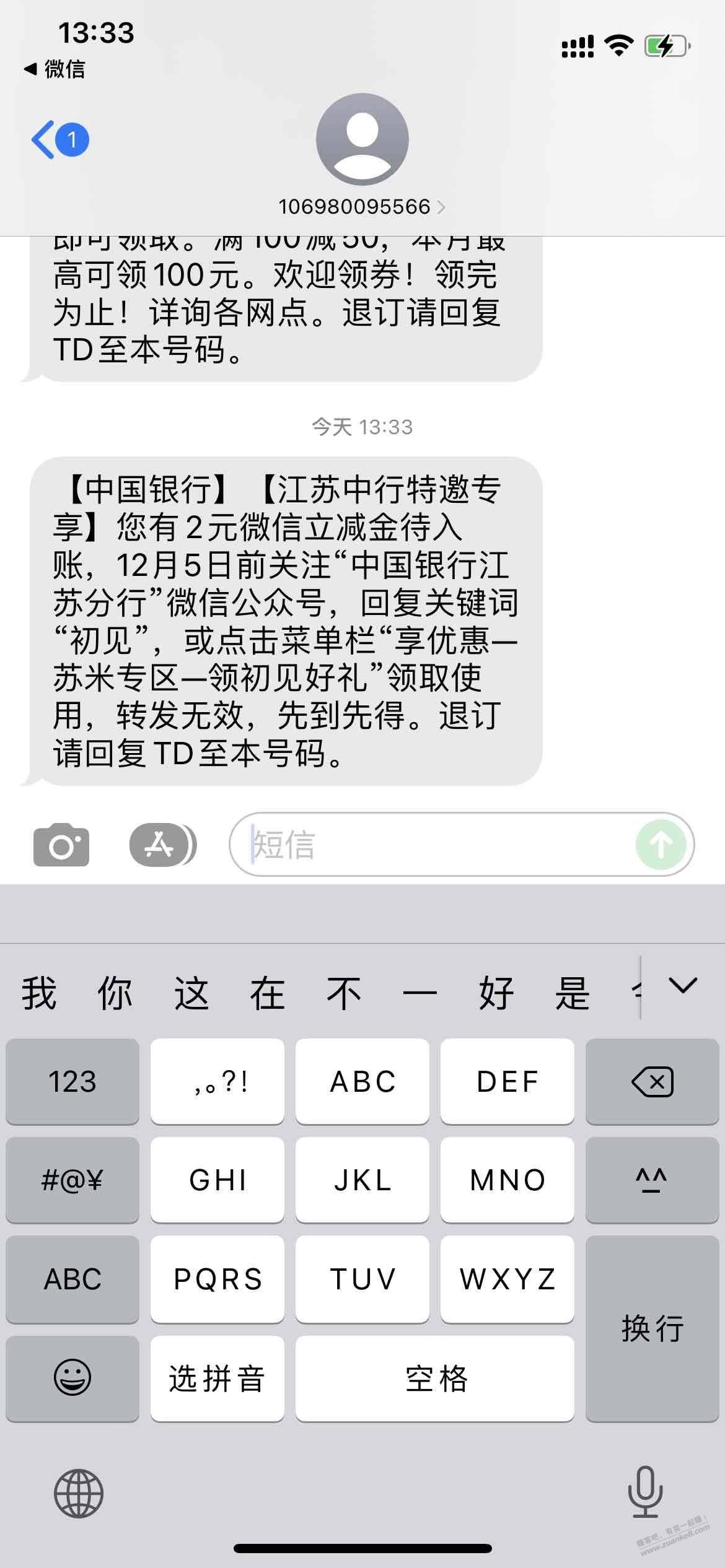Switch the keyboard to 123 numbers
725x1568 pixels.
(72, 1081)
